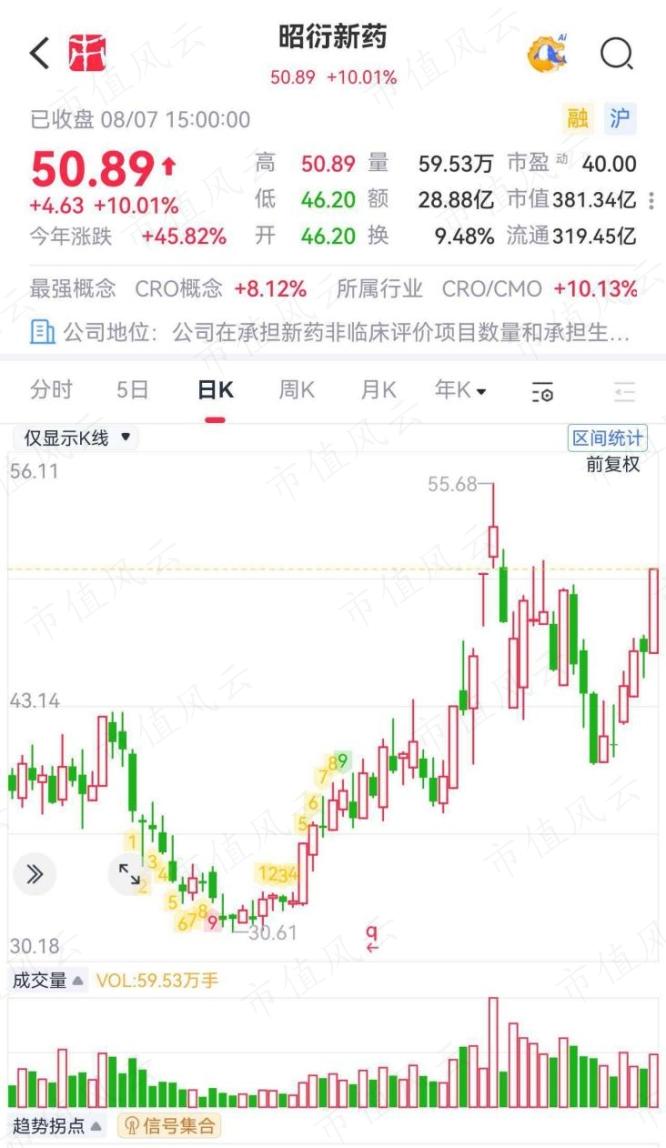The height and width of the screenshot is (1148, 666).
Task: Switch to the 分时 chart tab
Action: 50,390
